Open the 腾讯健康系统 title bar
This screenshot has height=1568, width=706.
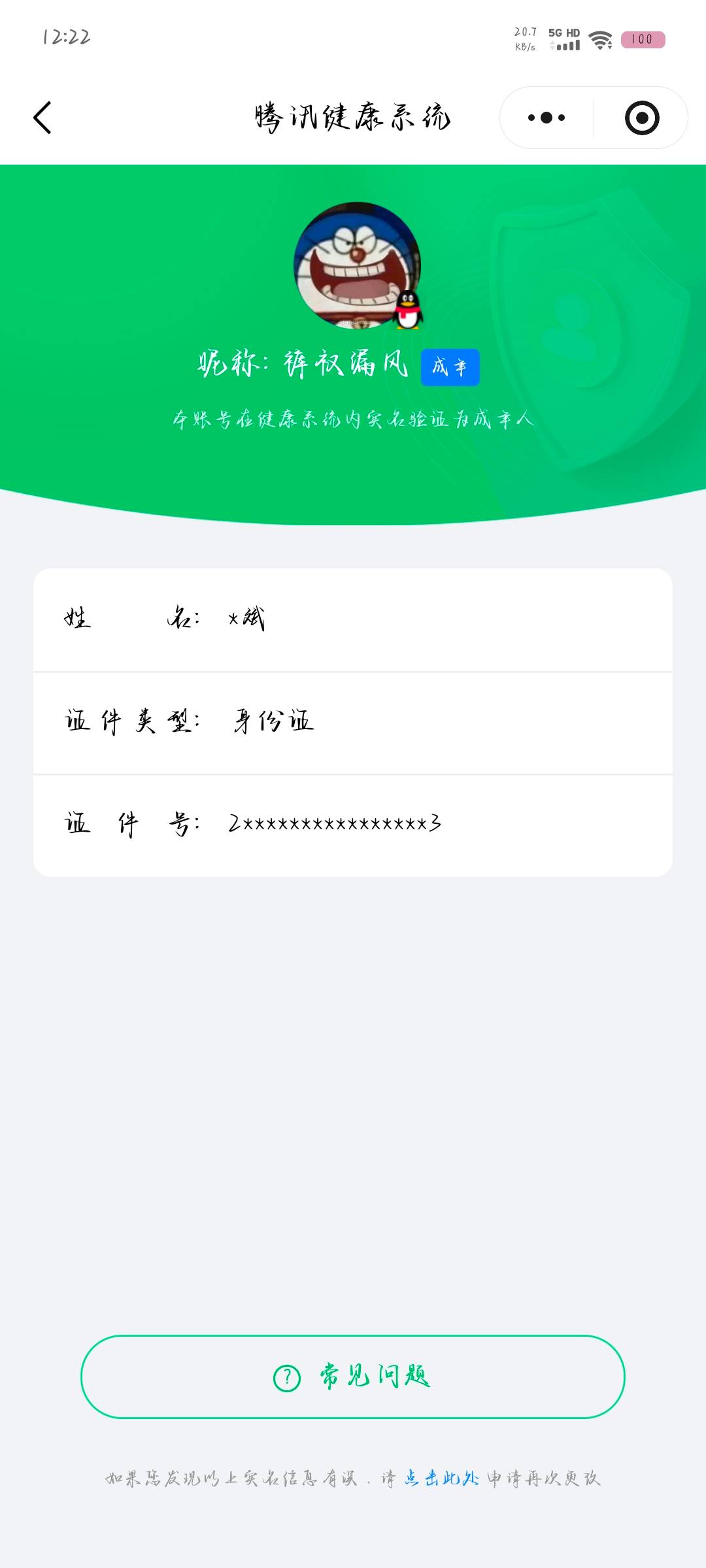coord(353,114)
